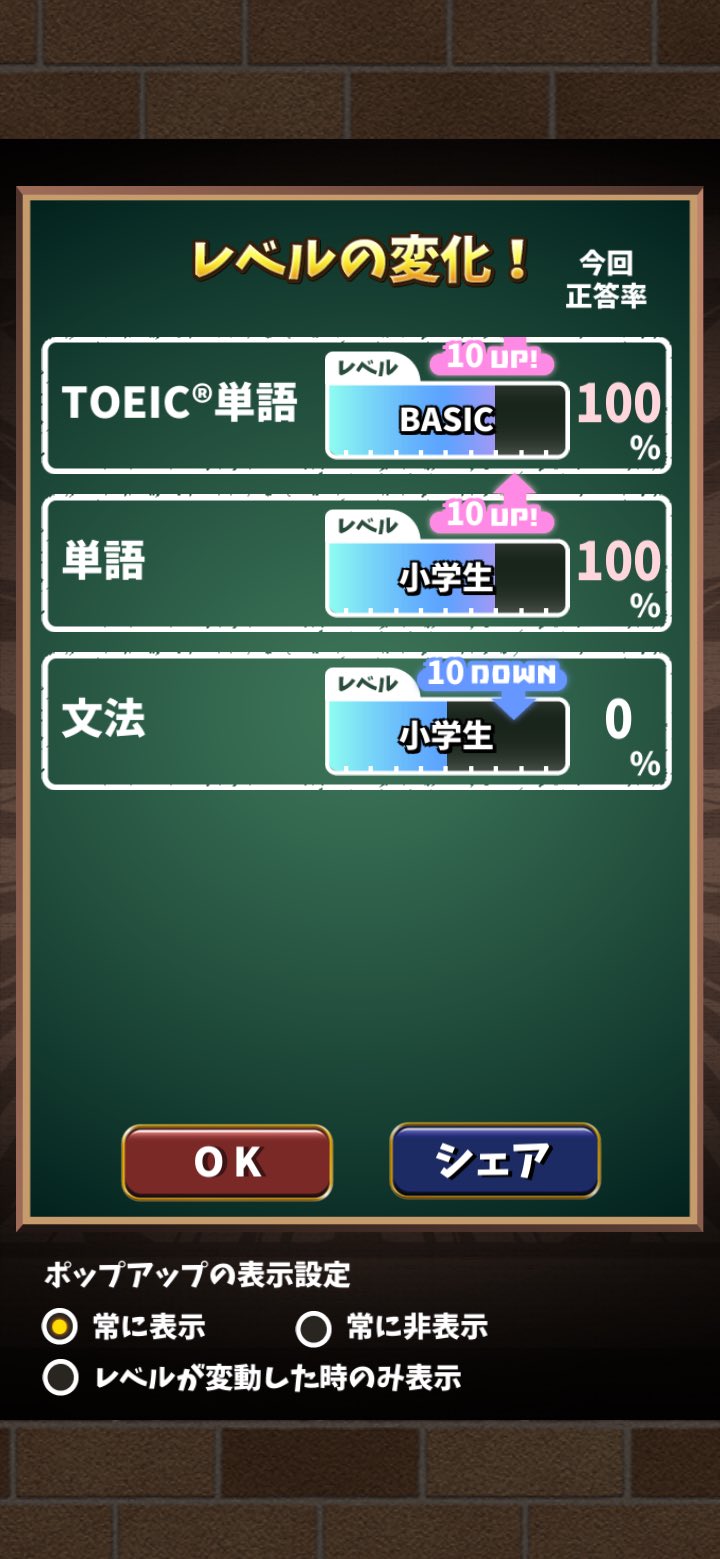Share results with the シェア button
The image size is (720, 1559).
495,1160
